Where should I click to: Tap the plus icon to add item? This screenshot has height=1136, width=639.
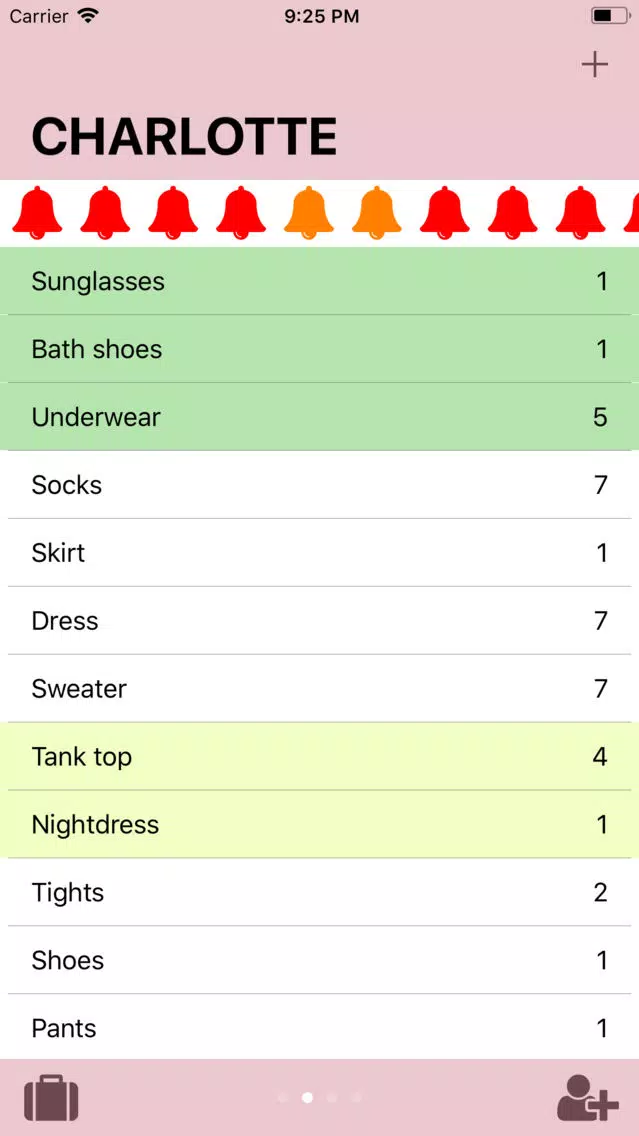pyautogui.click(x=594, y=65)
